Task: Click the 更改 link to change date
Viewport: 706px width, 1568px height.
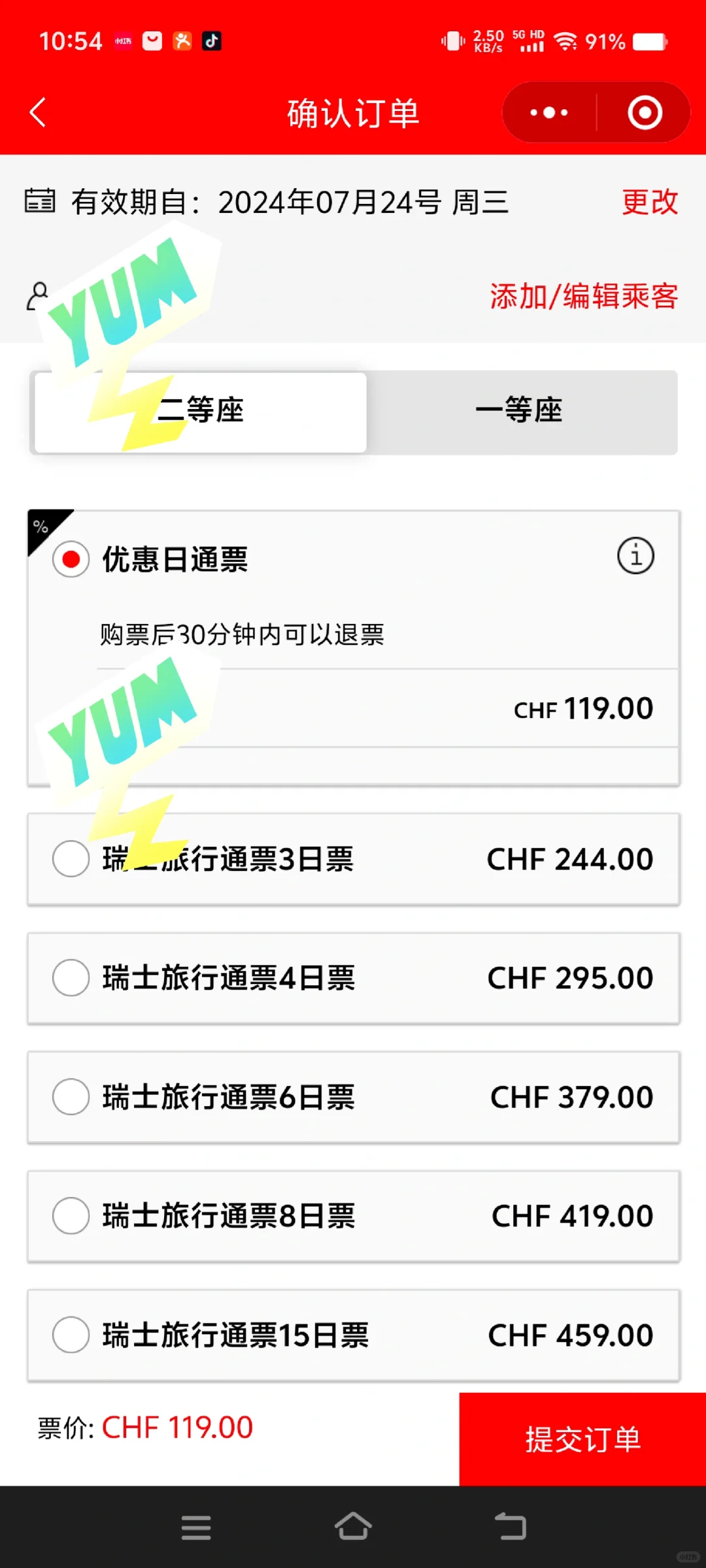Action: pos(650,203)
